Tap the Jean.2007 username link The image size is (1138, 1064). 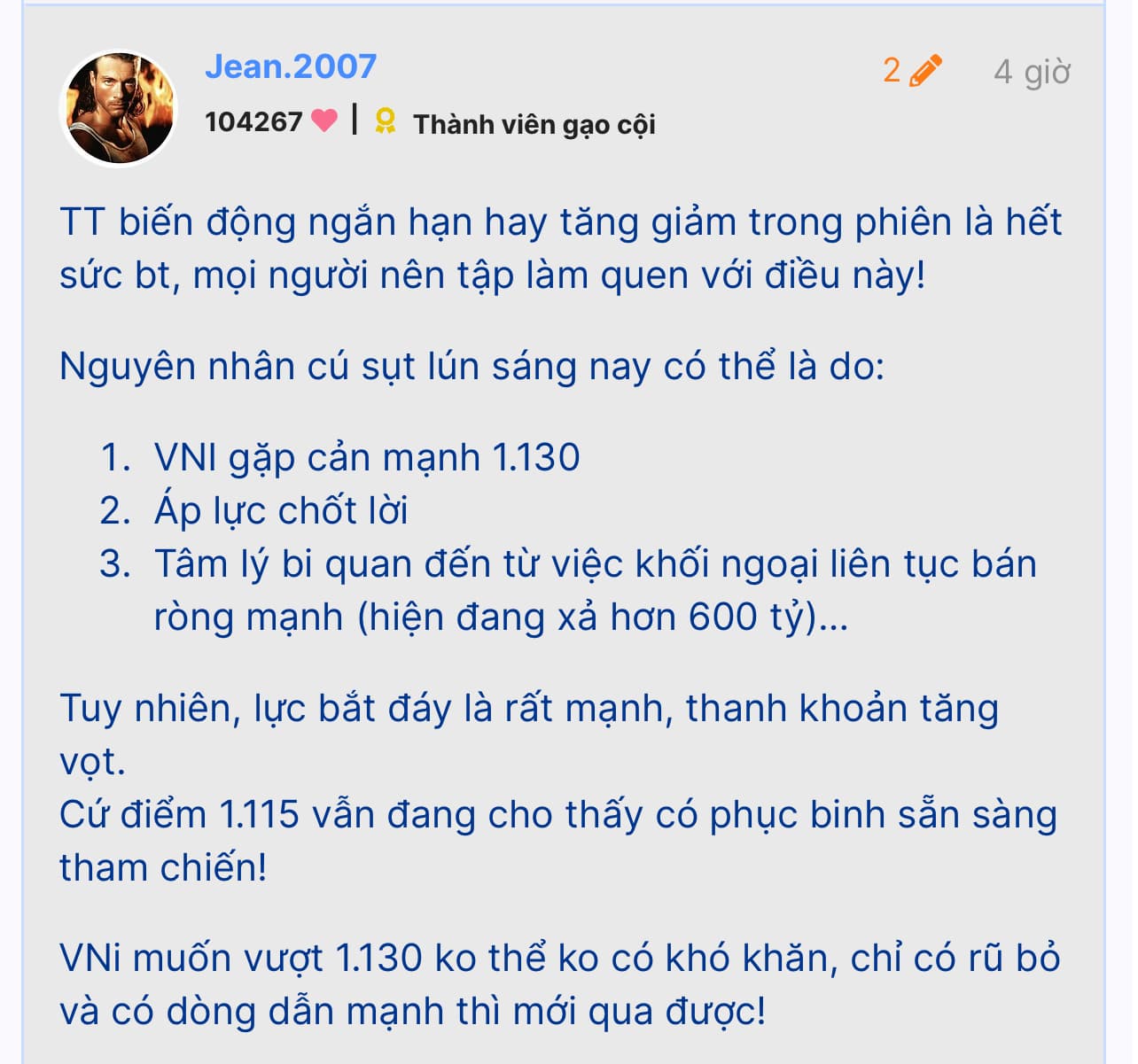click(x=291, y=66)
